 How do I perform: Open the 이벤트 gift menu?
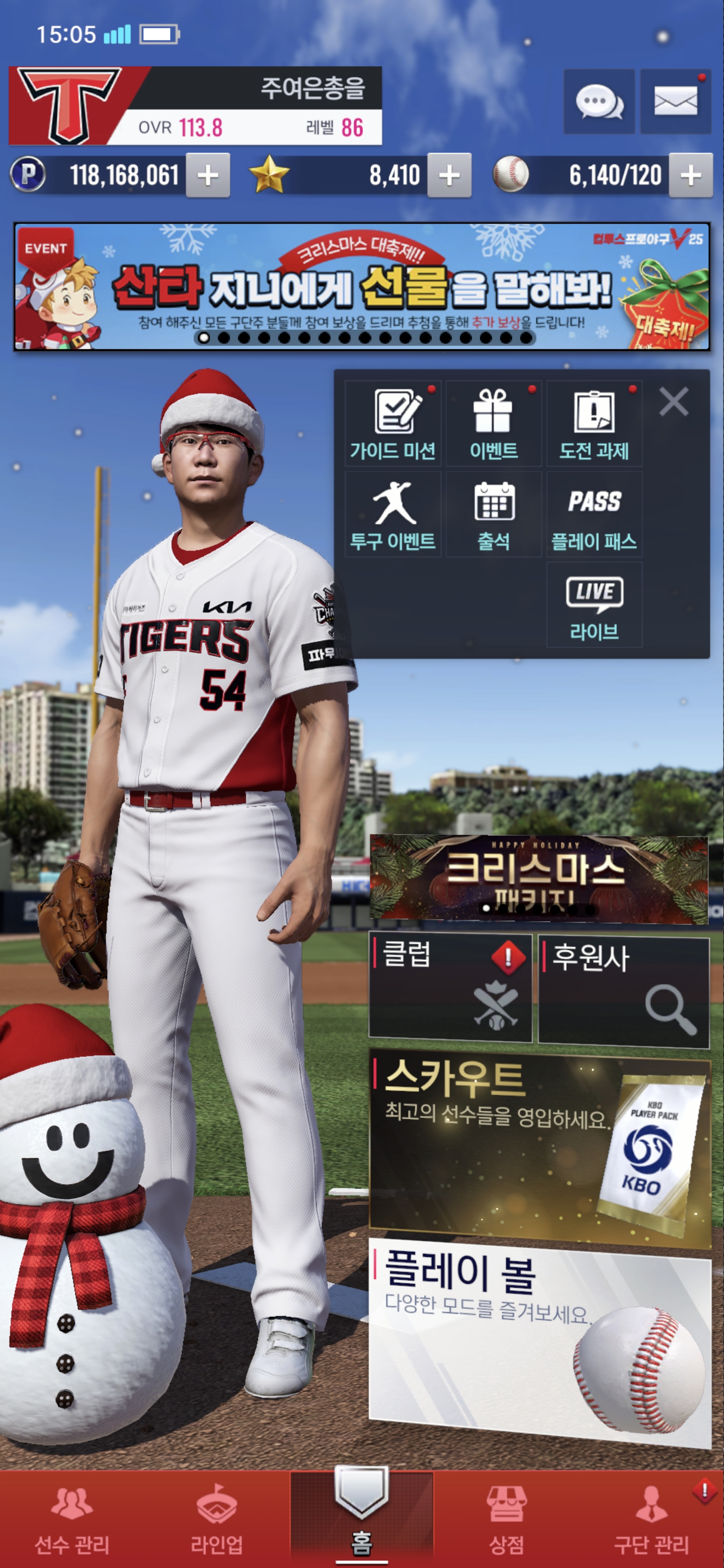[x=493, y=424]
